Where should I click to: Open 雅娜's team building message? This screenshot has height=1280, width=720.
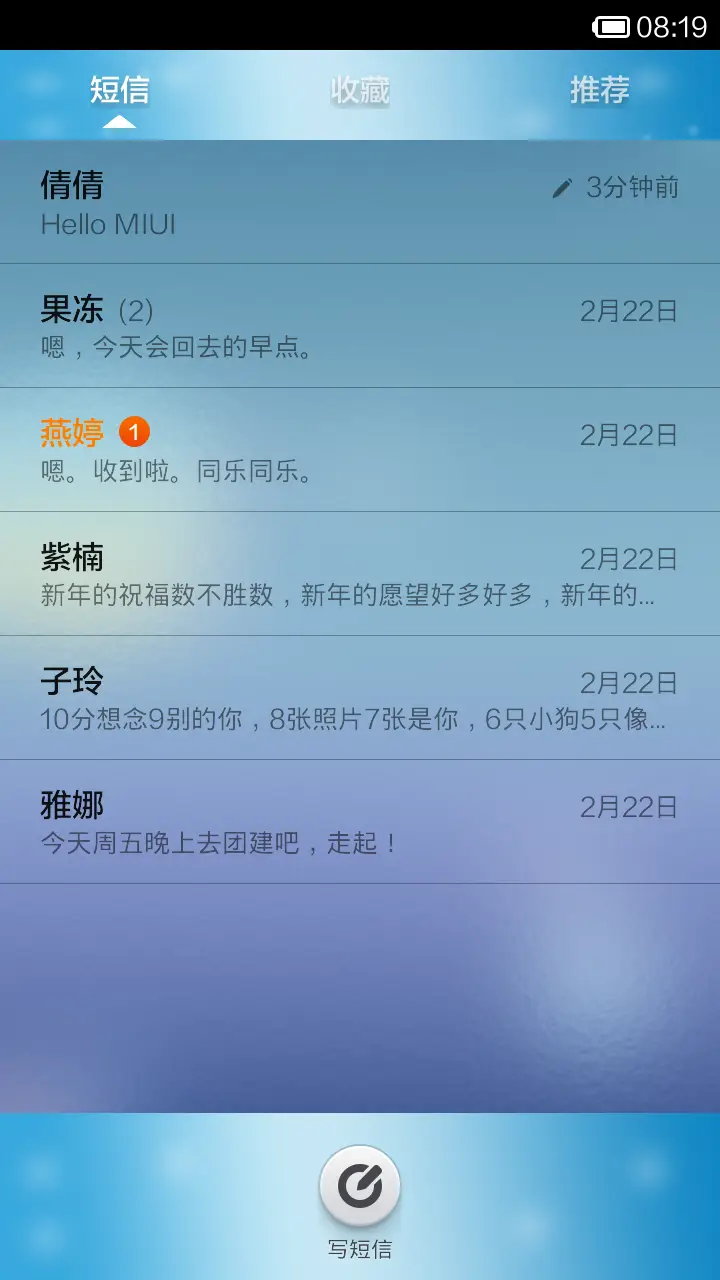click(360, 823)
